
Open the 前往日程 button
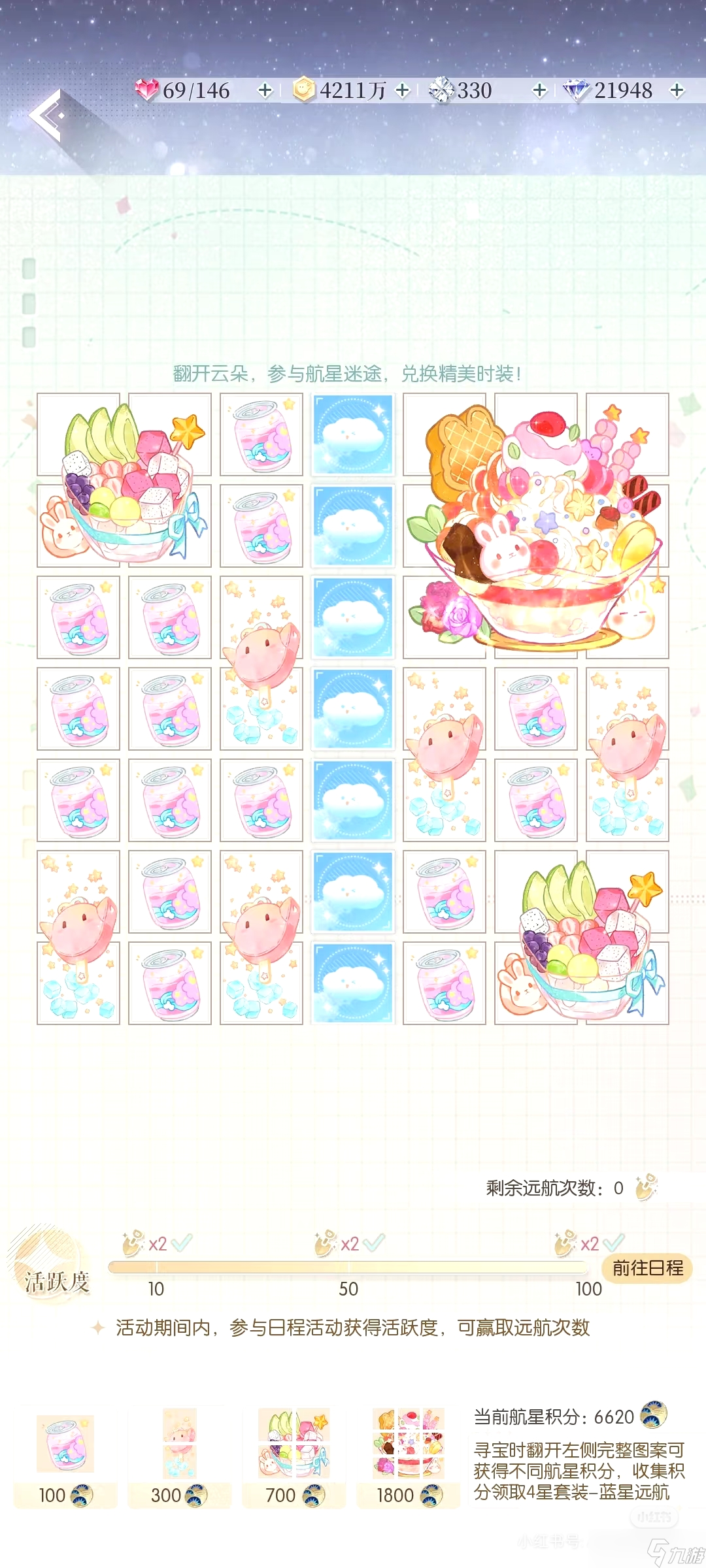tap(647, 1268)
